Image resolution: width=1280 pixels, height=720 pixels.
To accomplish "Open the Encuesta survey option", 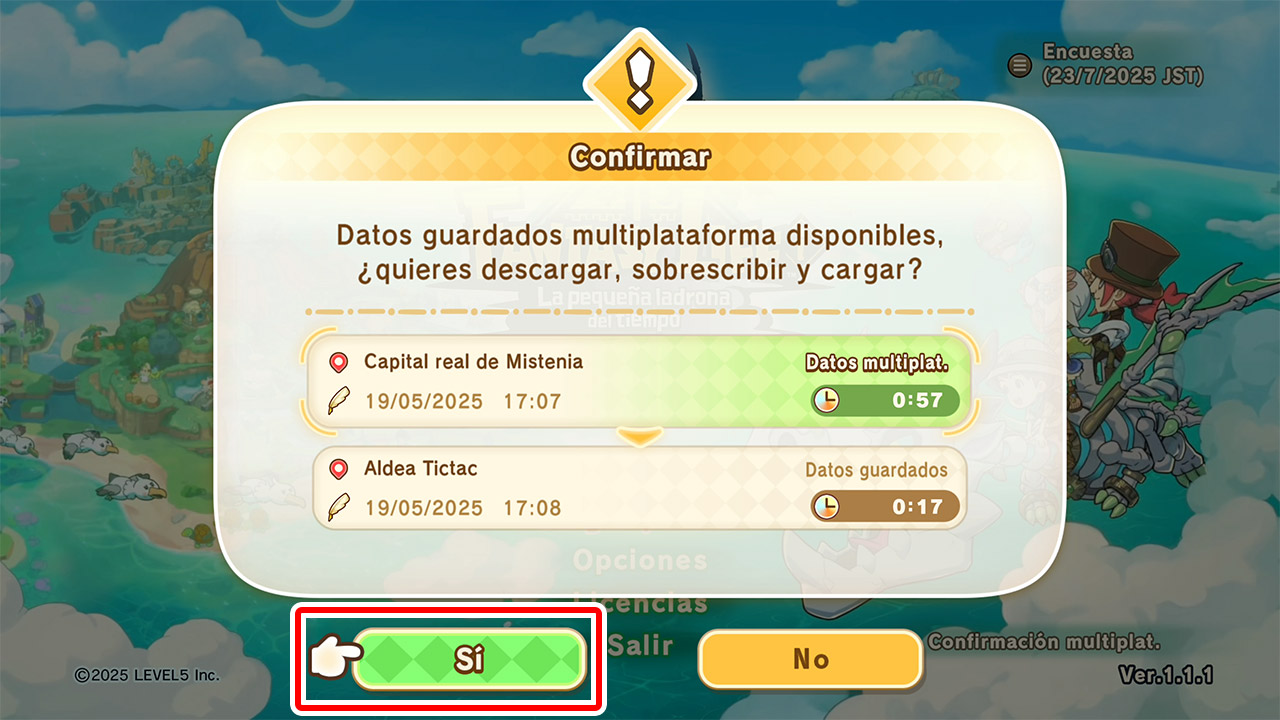I will click(x=1107, y=64).
